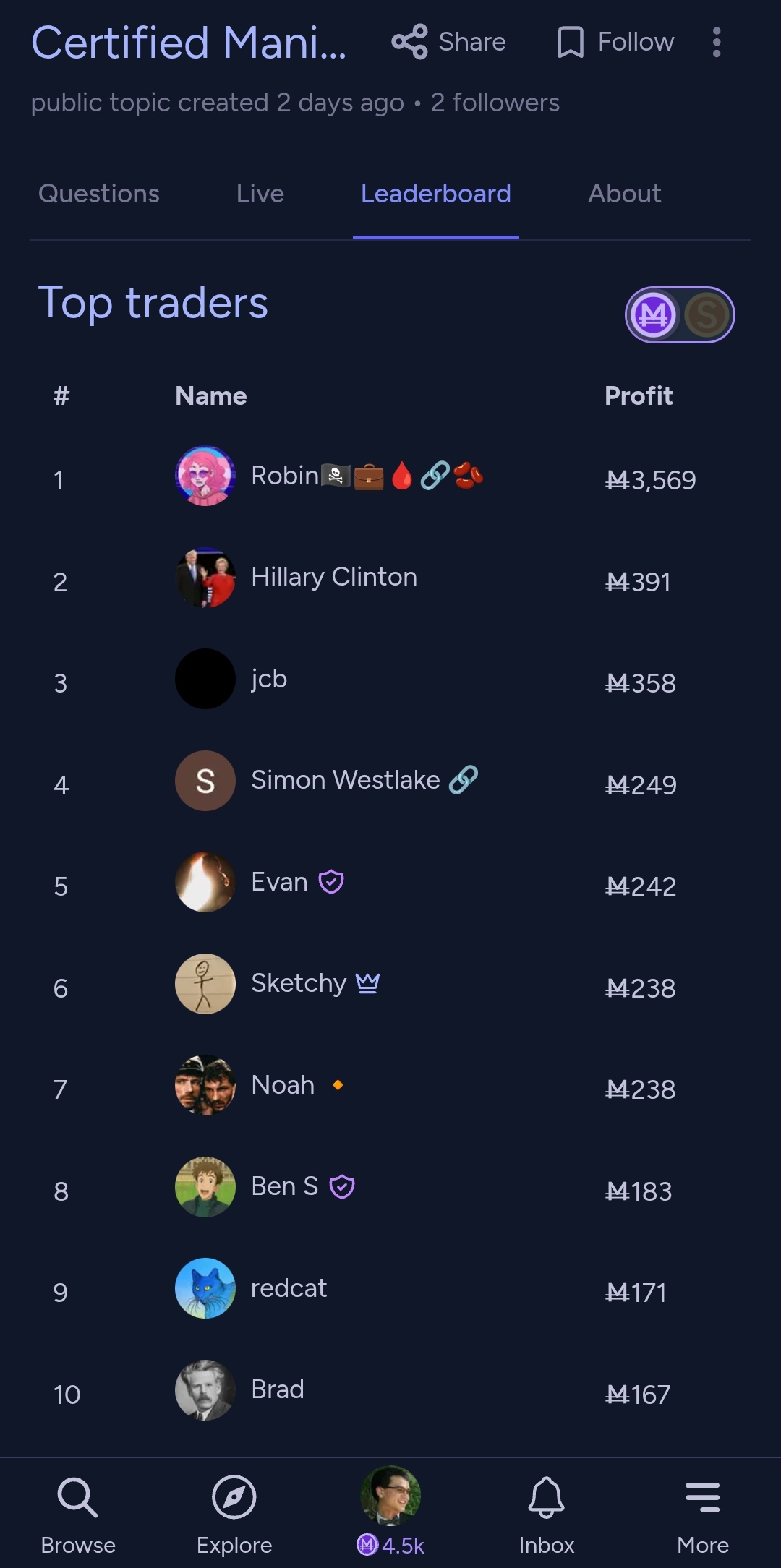Switch to the Questions tab
The height and width of the screenshot is (1568, 781).
99,194
